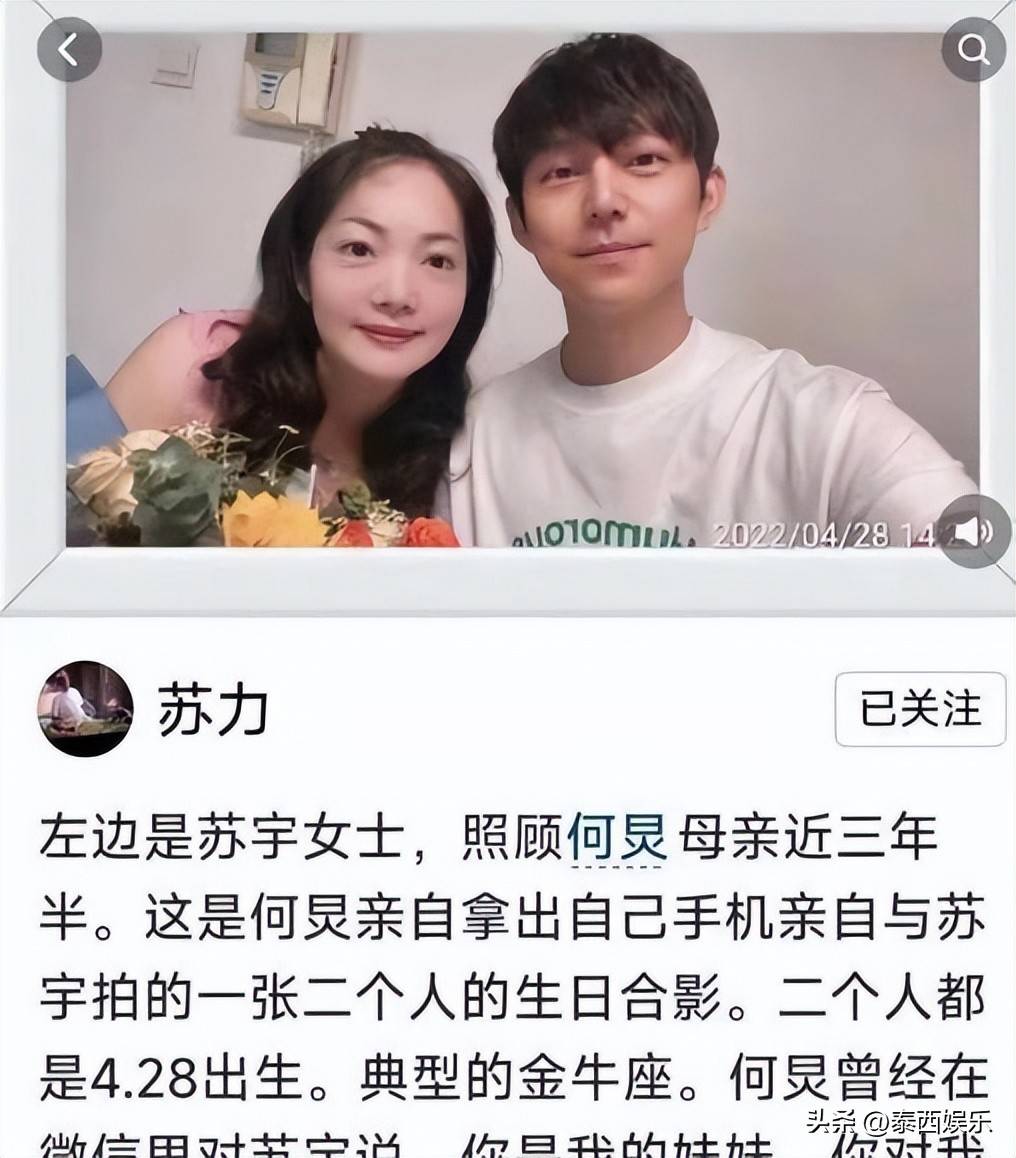Image resolution: width=1016 pixels, height=1158 pixels.
Task: Tap the 已关注 button to unfollow 苏力
Action: [x=919, y=709]
